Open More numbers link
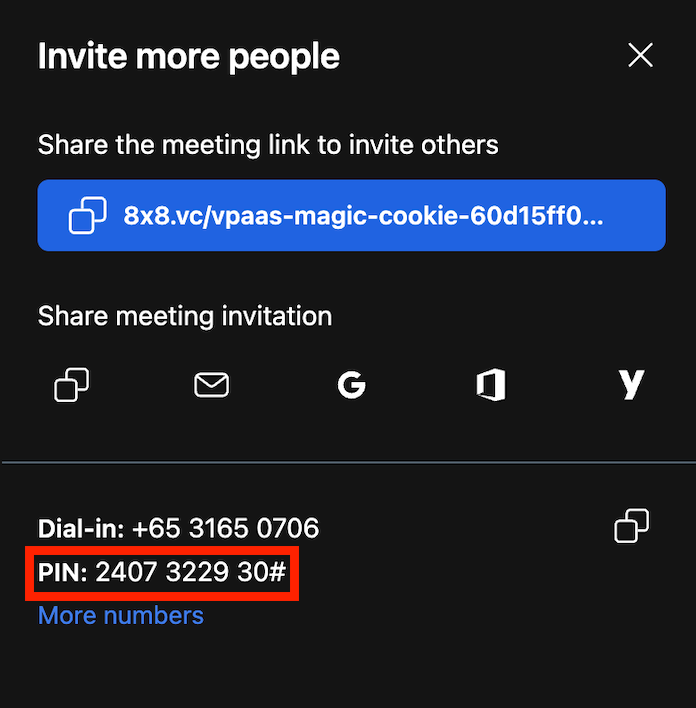Screen dimensions: 696x708 coord(120,615)
